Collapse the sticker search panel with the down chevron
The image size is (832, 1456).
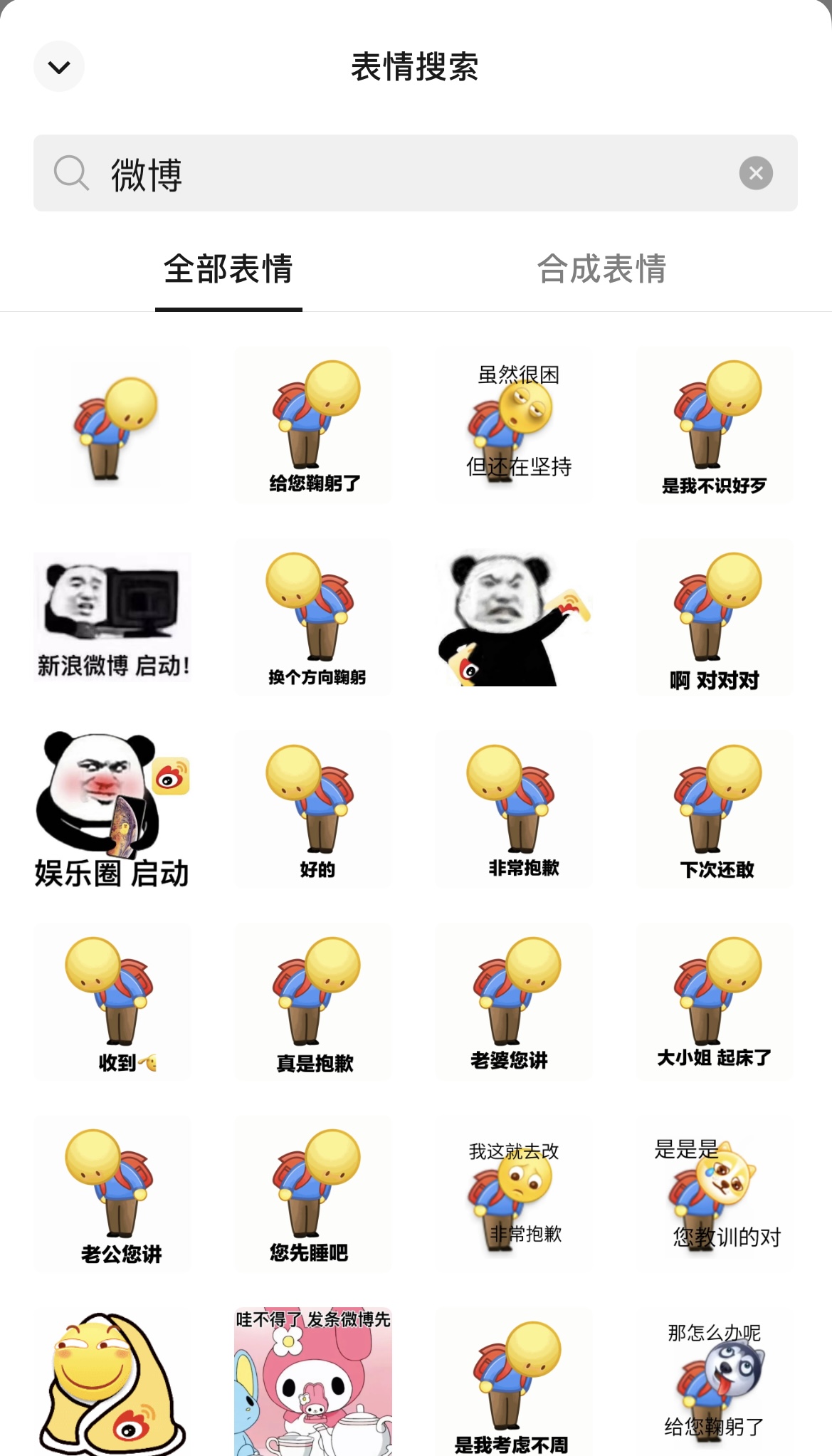pos(59,67)
